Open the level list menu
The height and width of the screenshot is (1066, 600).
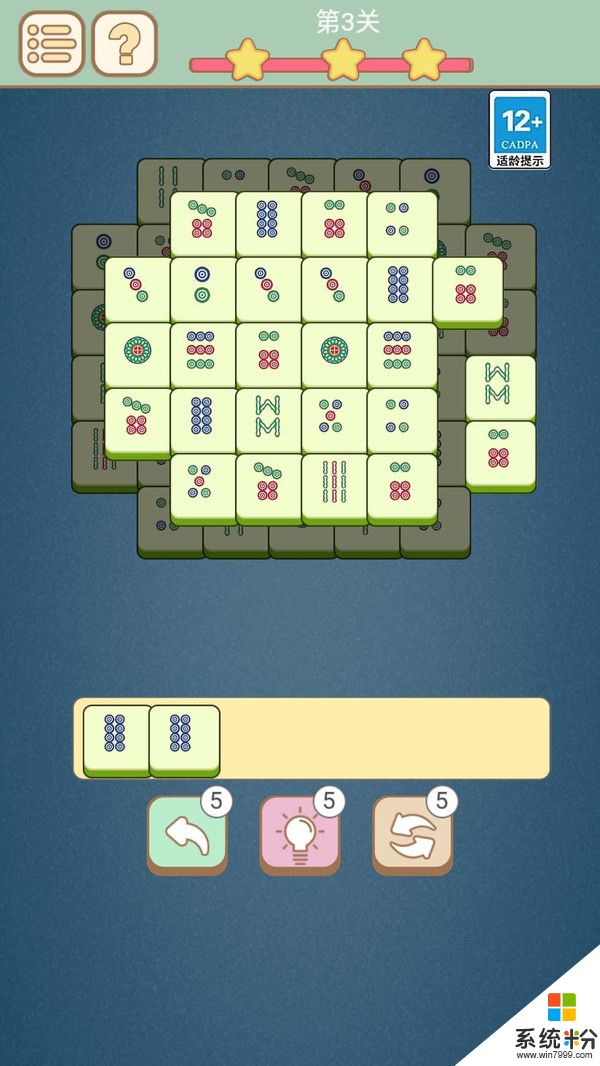tap(51, 43)
